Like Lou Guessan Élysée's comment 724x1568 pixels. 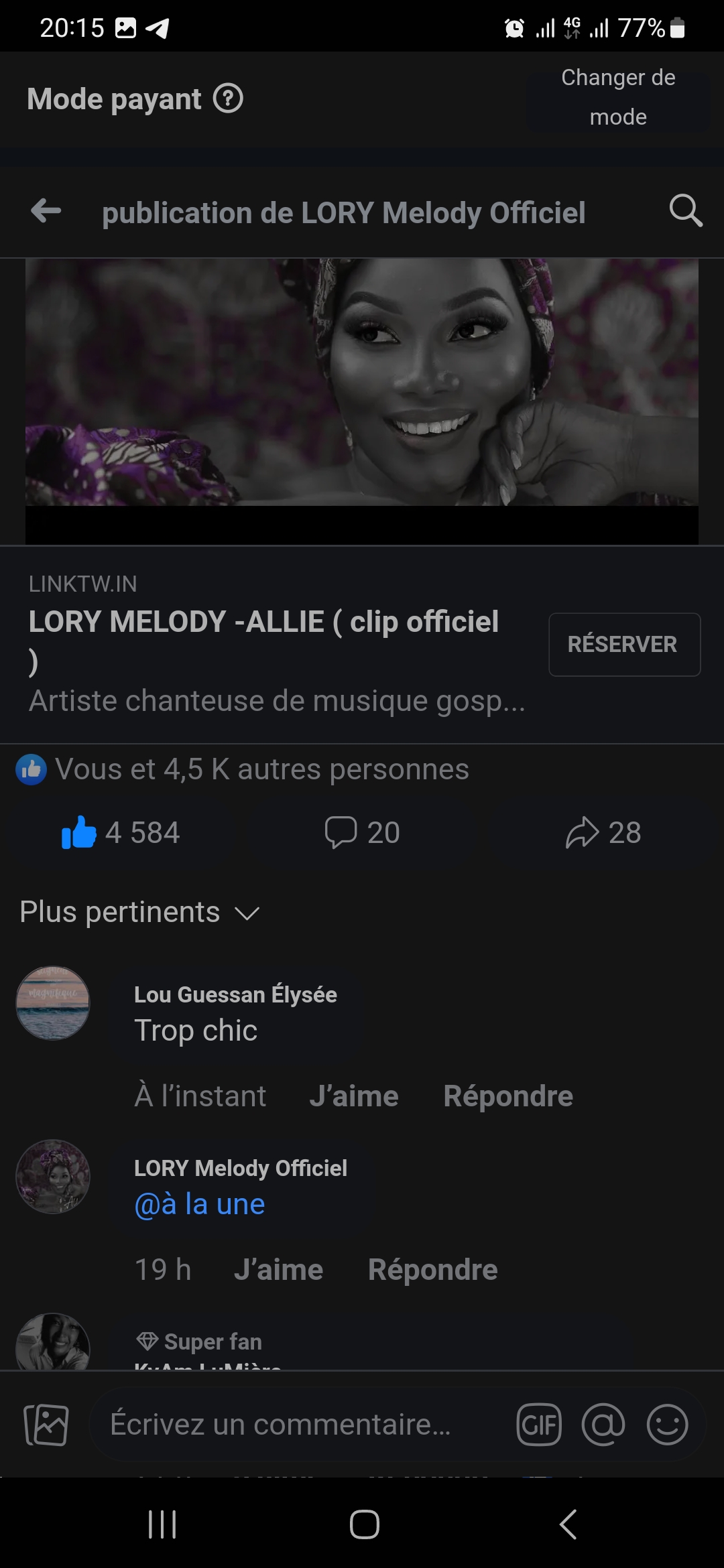coord(354,1097)
